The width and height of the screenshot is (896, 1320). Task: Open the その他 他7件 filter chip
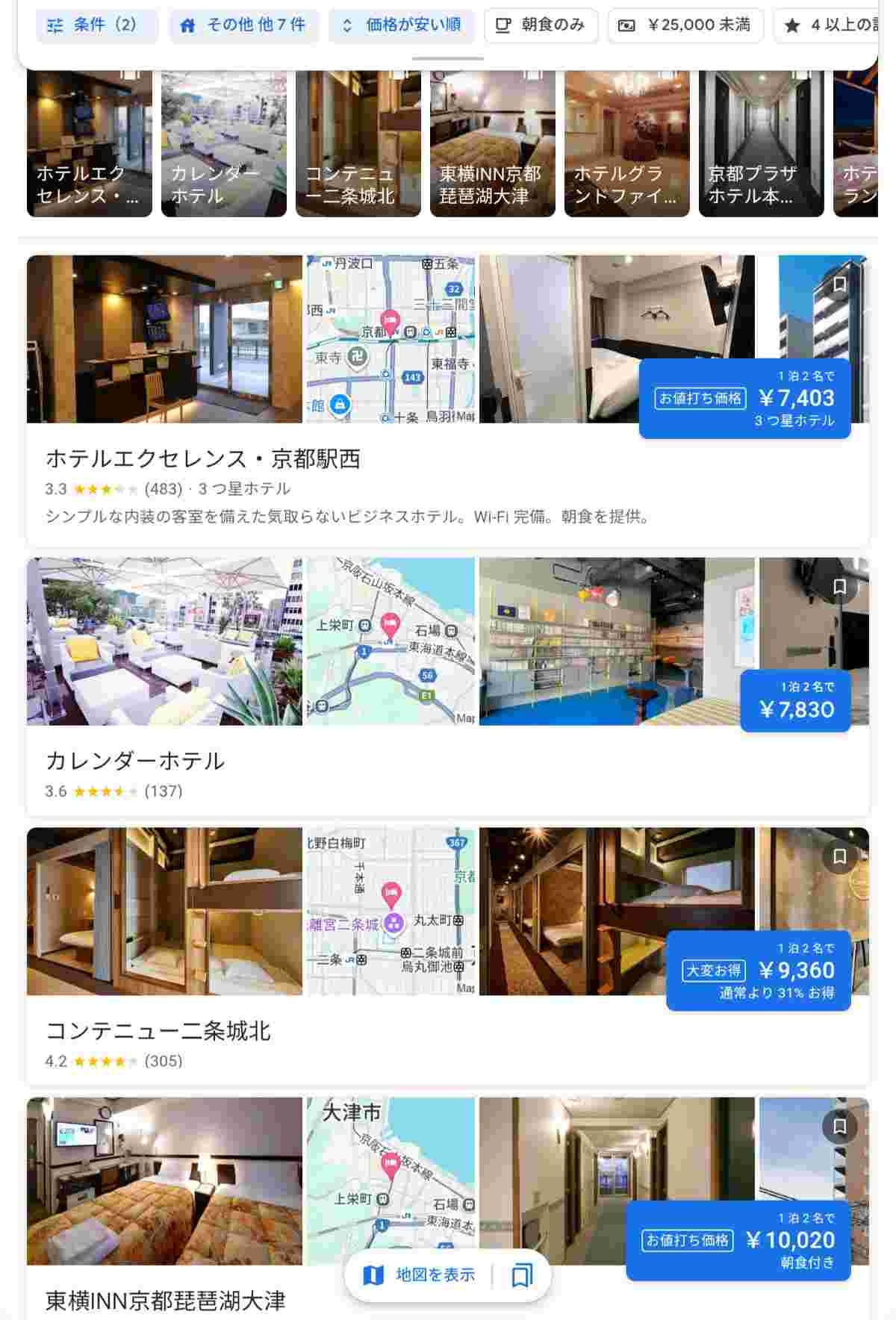click(x=243, y=25)
